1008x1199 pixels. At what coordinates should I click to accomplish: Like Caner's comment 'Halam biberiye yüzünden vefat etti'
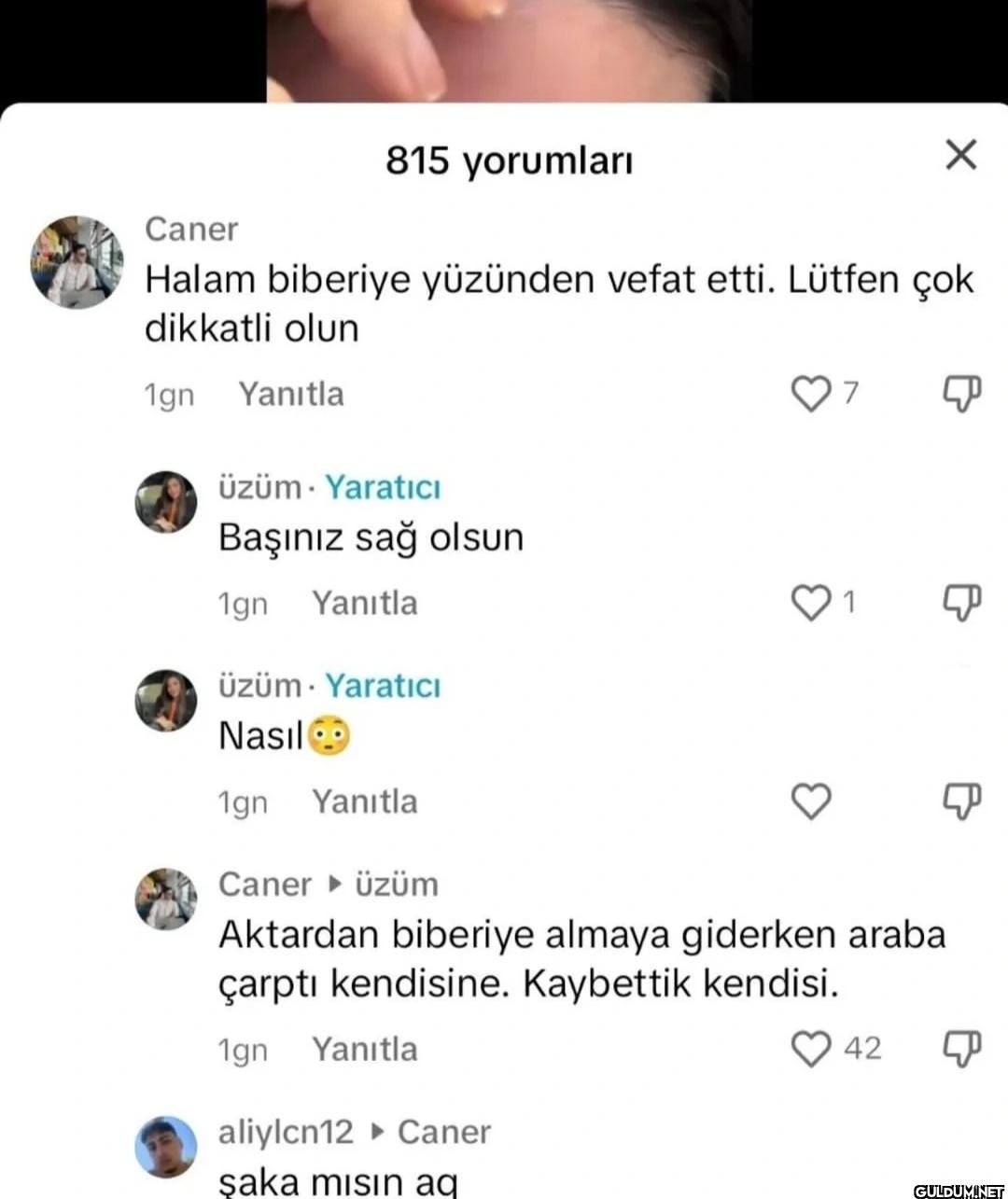tap(810, 394)
